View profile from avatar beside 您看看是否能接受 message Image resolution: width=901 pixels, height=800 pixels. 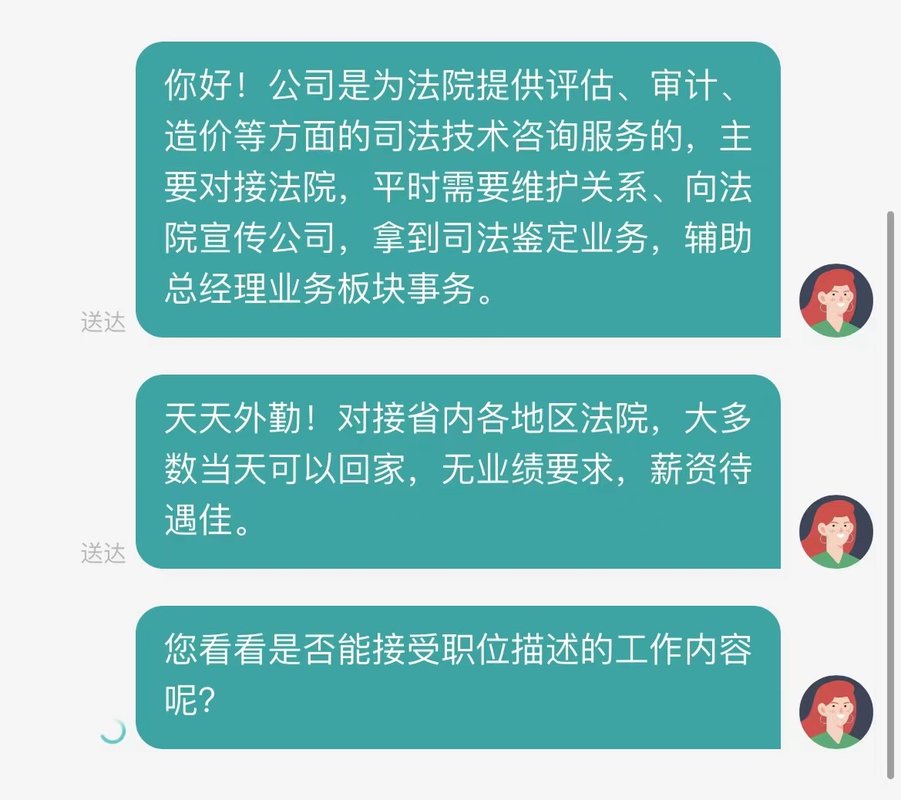pyautogui.click(x=836, y=712)
